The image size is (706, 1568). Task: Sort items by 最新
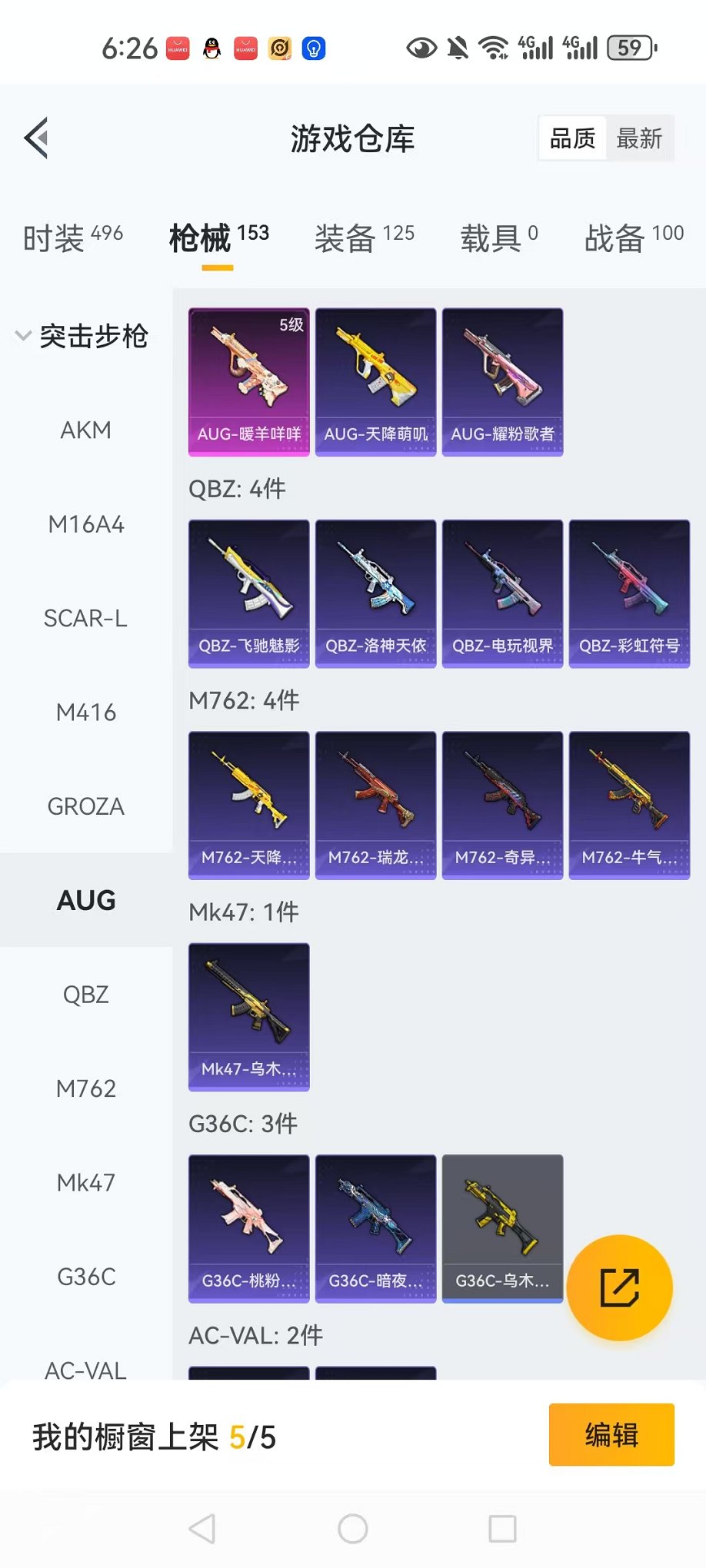tap(639, 138)
